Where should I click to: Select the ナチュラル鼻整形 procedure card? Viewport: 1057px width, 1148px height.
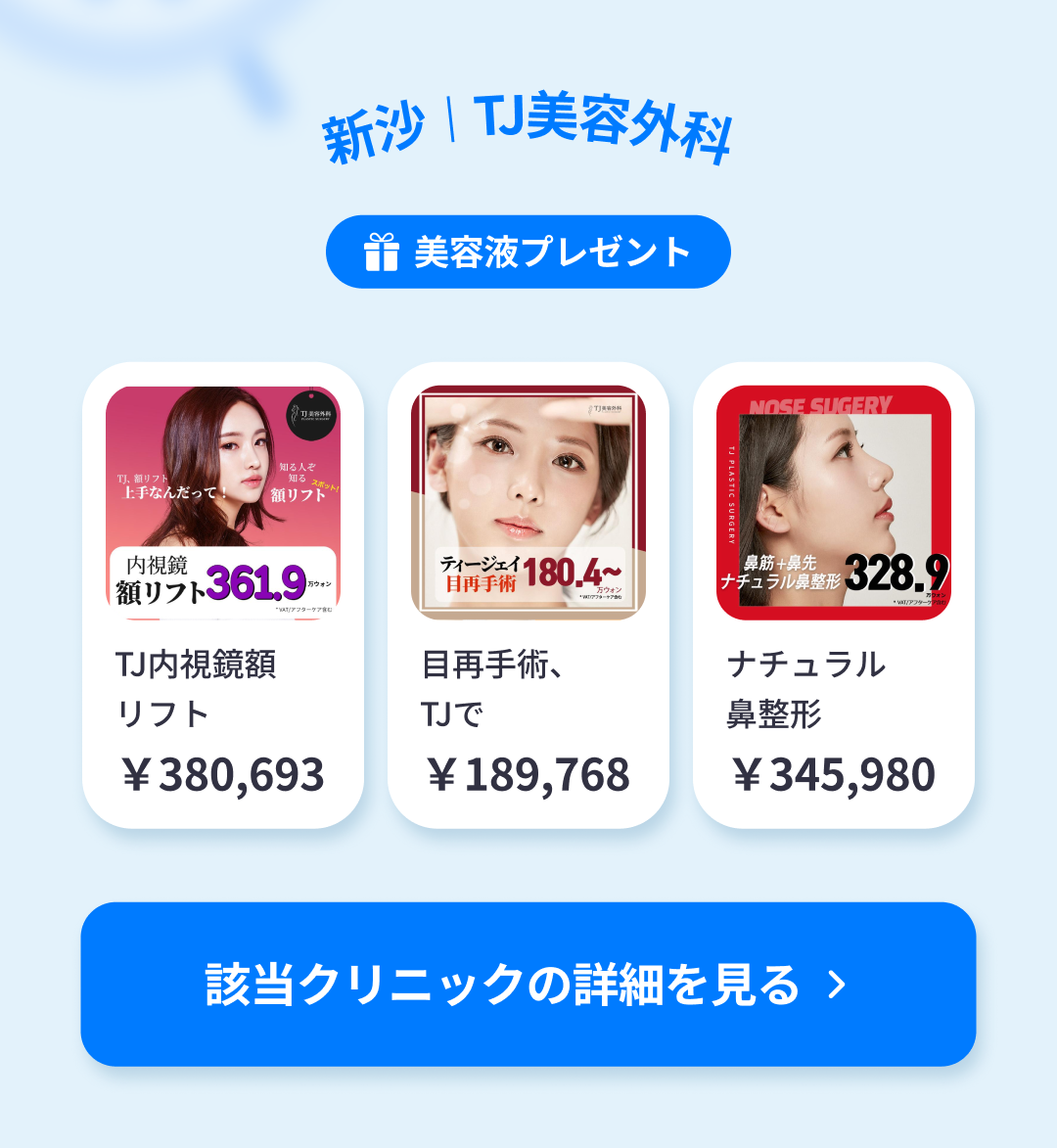click(x=834, y=595)
